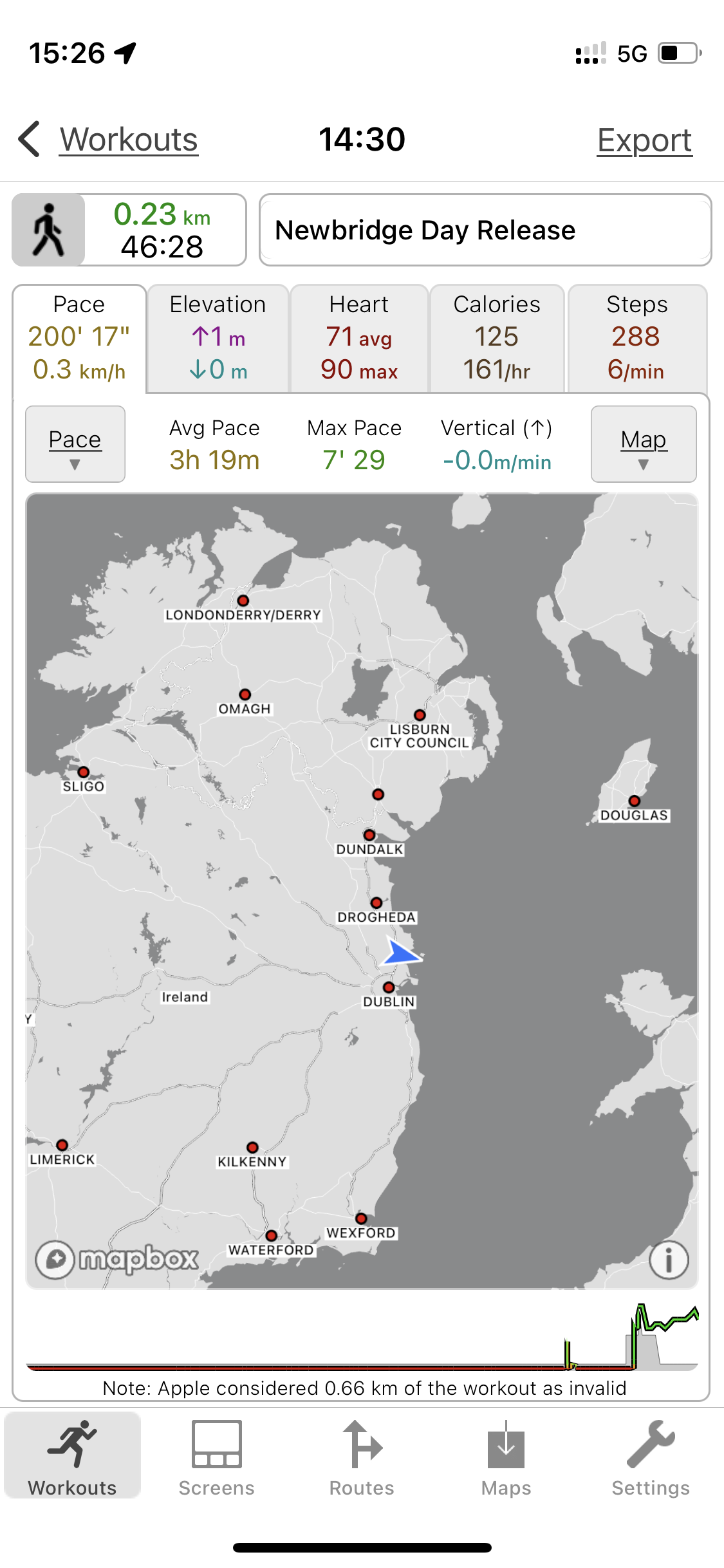The width and height of the screenshot is (724, 1568).
Task: Open the Routes tab
Action: pyautogui.click(x=362, y=1458)
